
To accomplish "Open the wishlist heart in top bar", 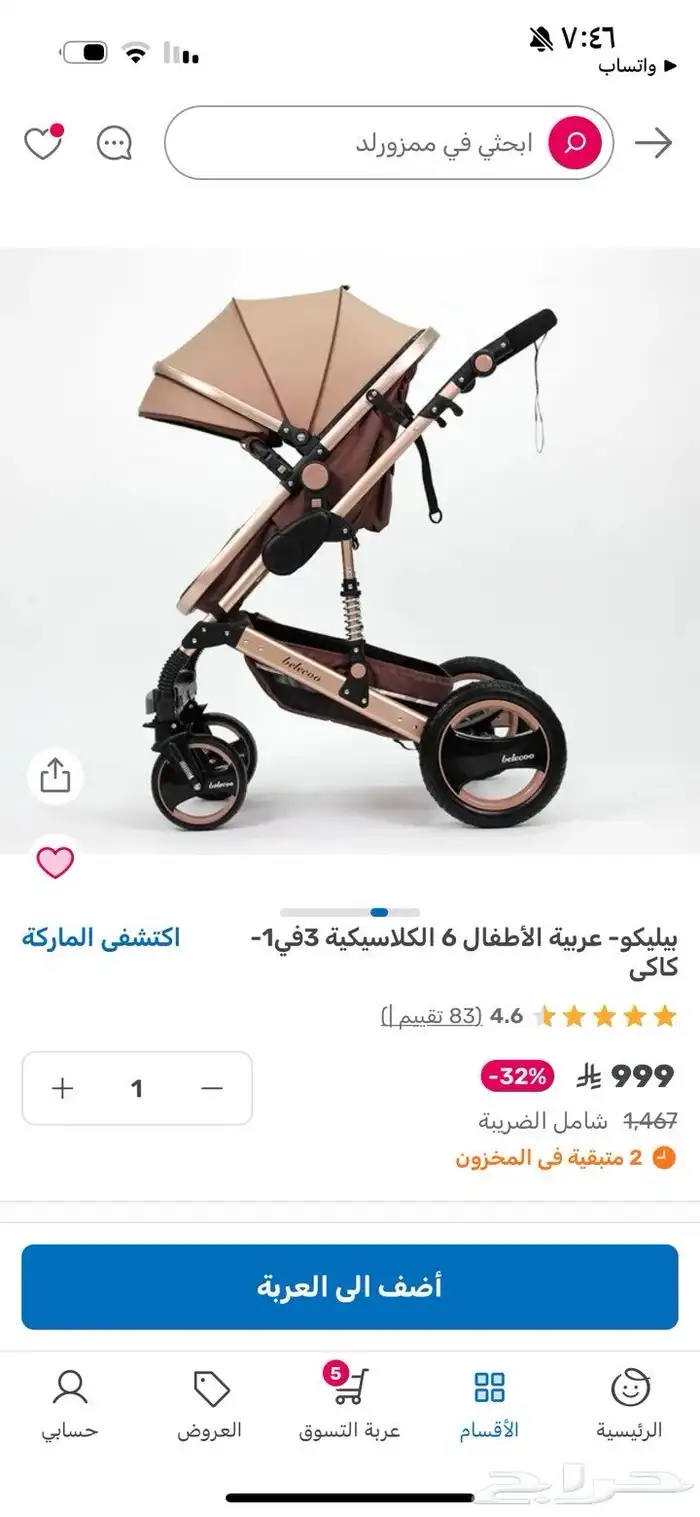I will tap(43, 143).
